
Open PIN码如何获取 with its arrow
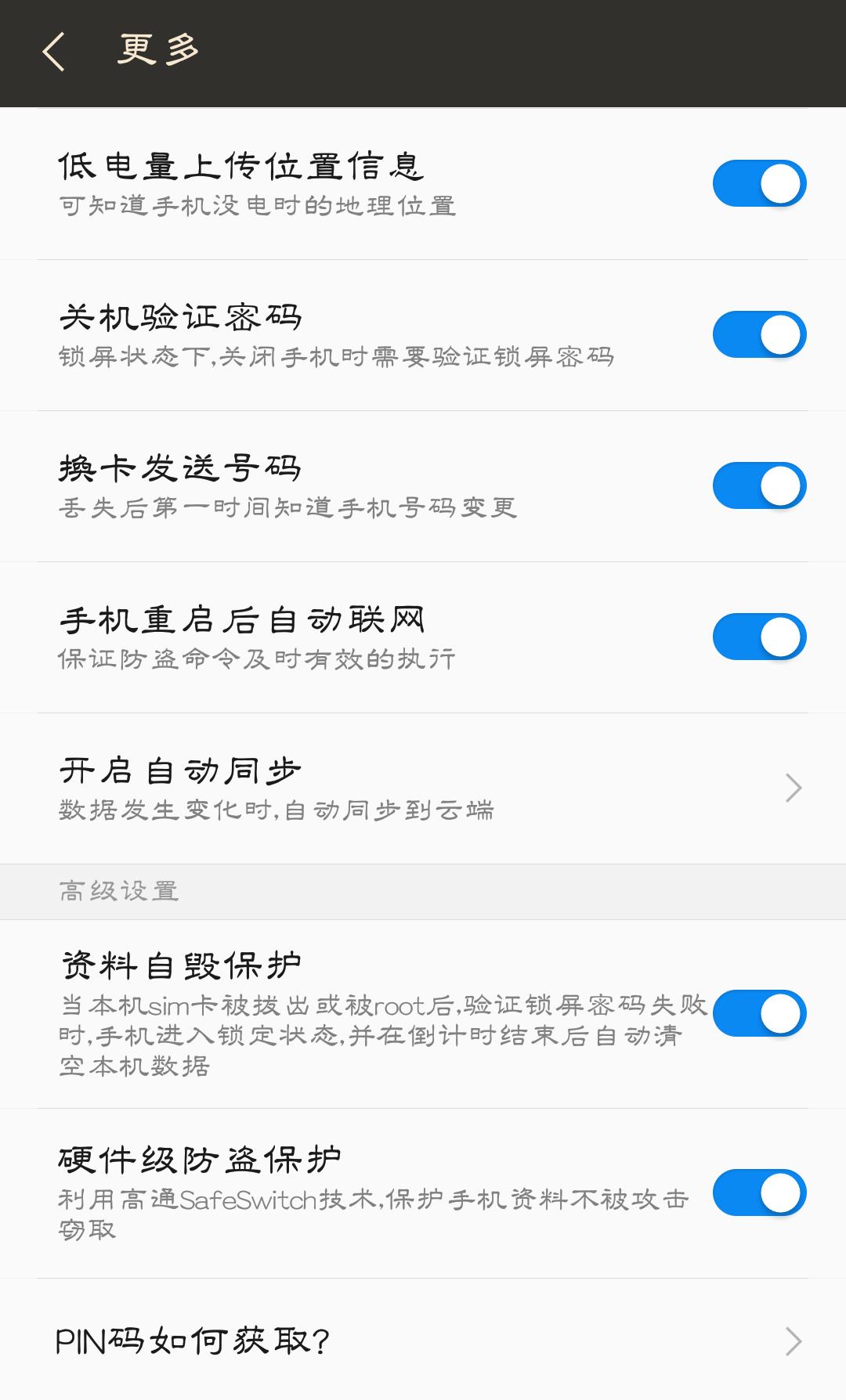pos(794,1341)
